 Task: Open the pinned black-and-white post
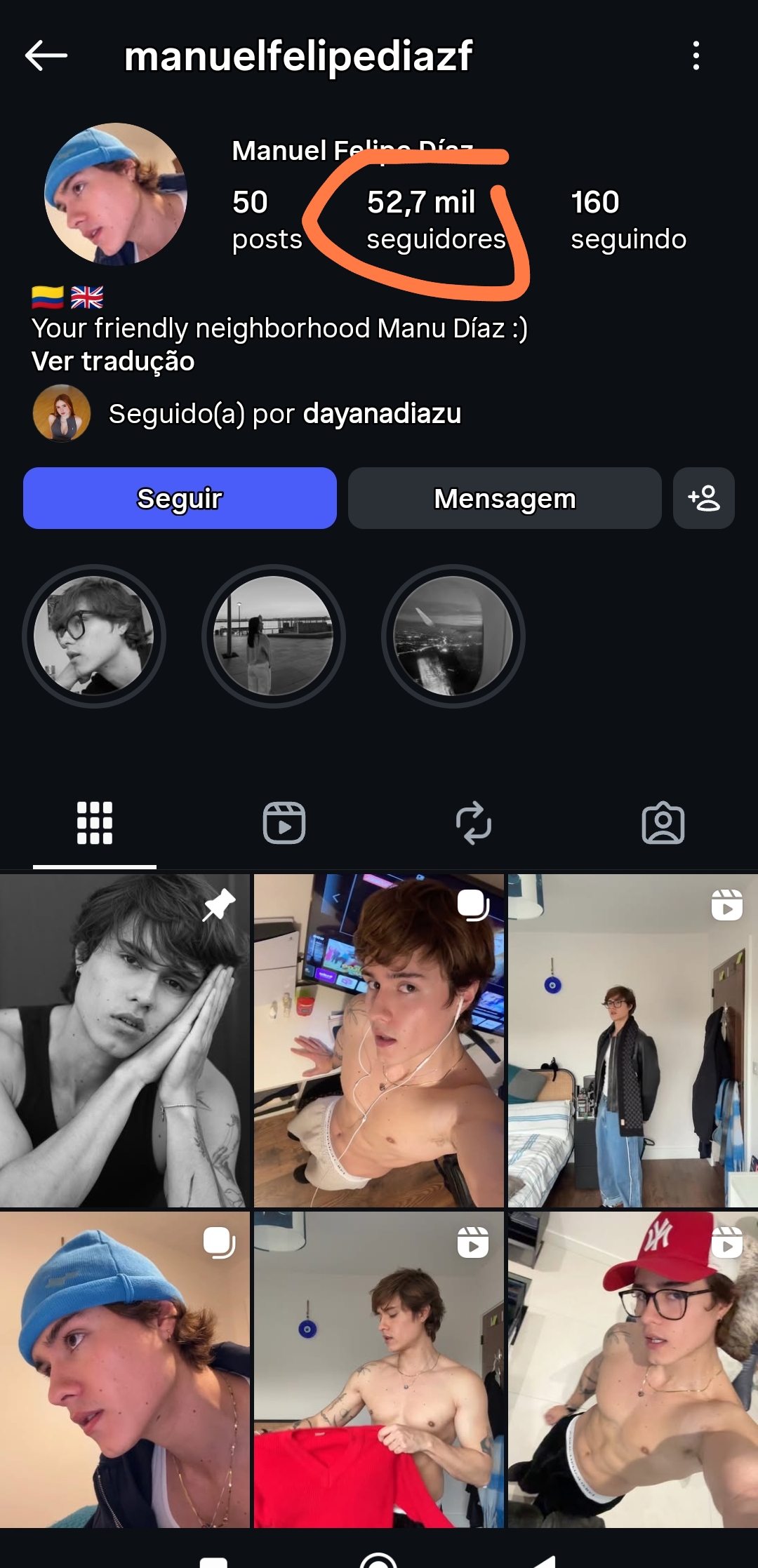(125, 1040)
